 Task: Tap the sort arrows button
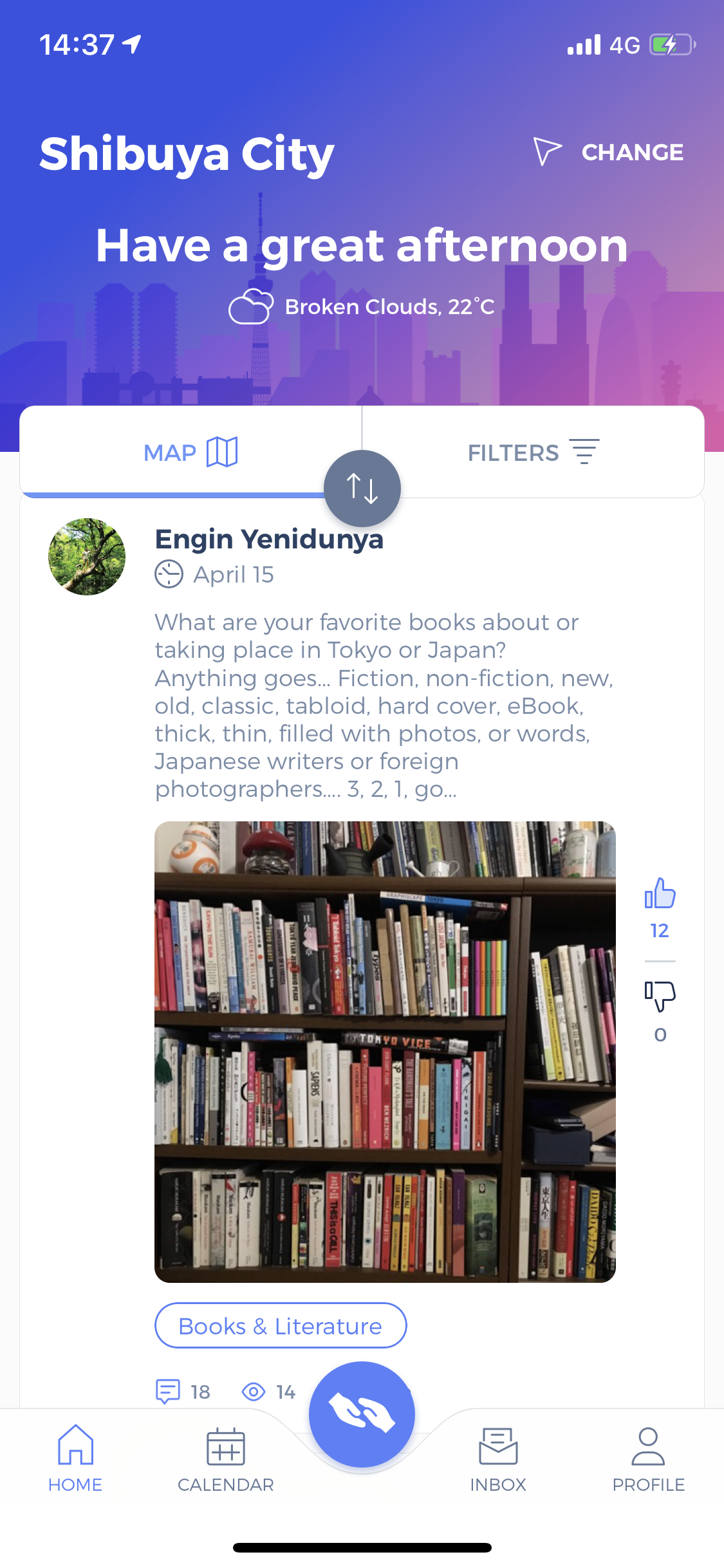(362, 488)
